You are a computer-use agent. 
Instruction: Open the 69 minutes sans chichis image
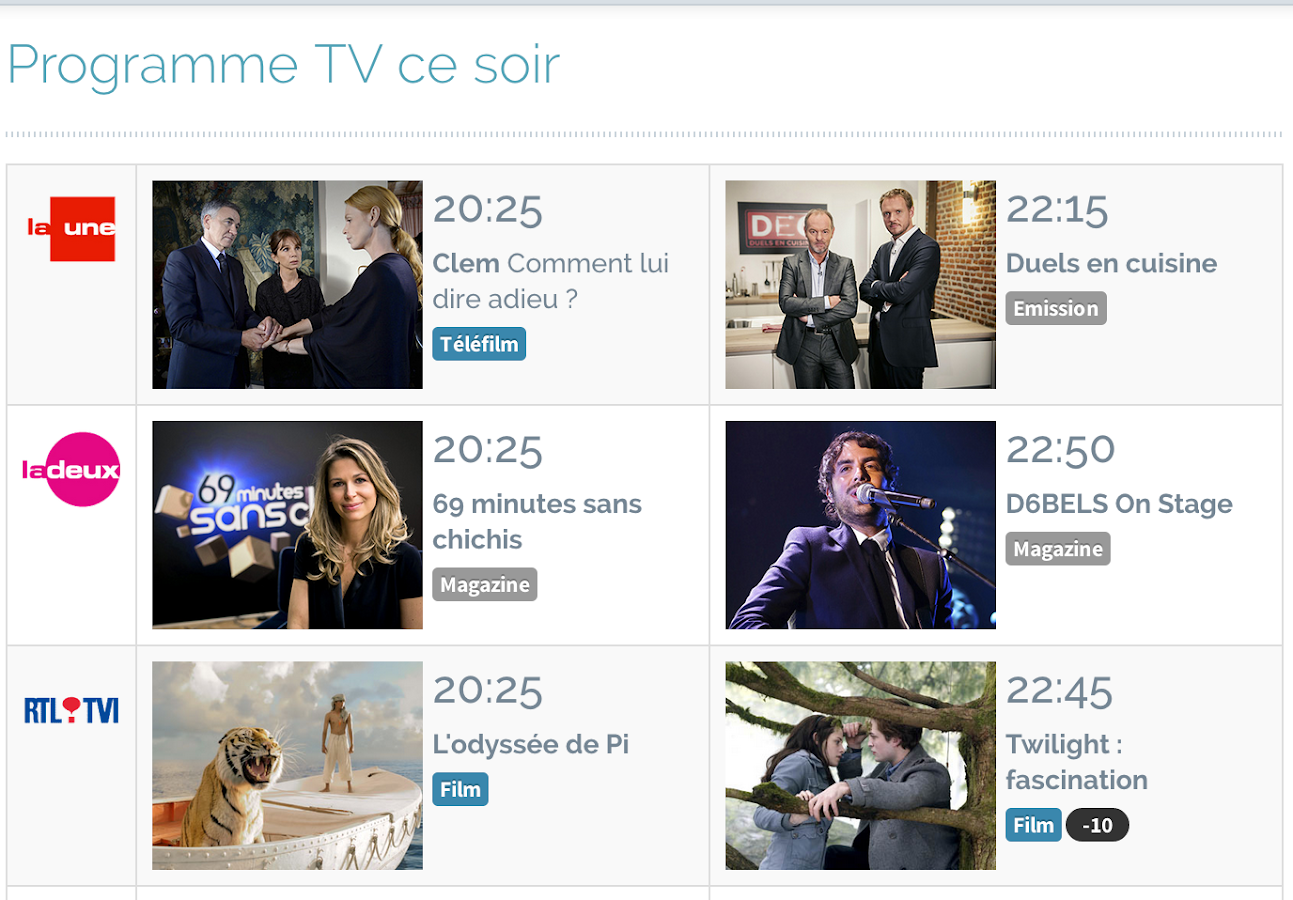tap(287, 525)
